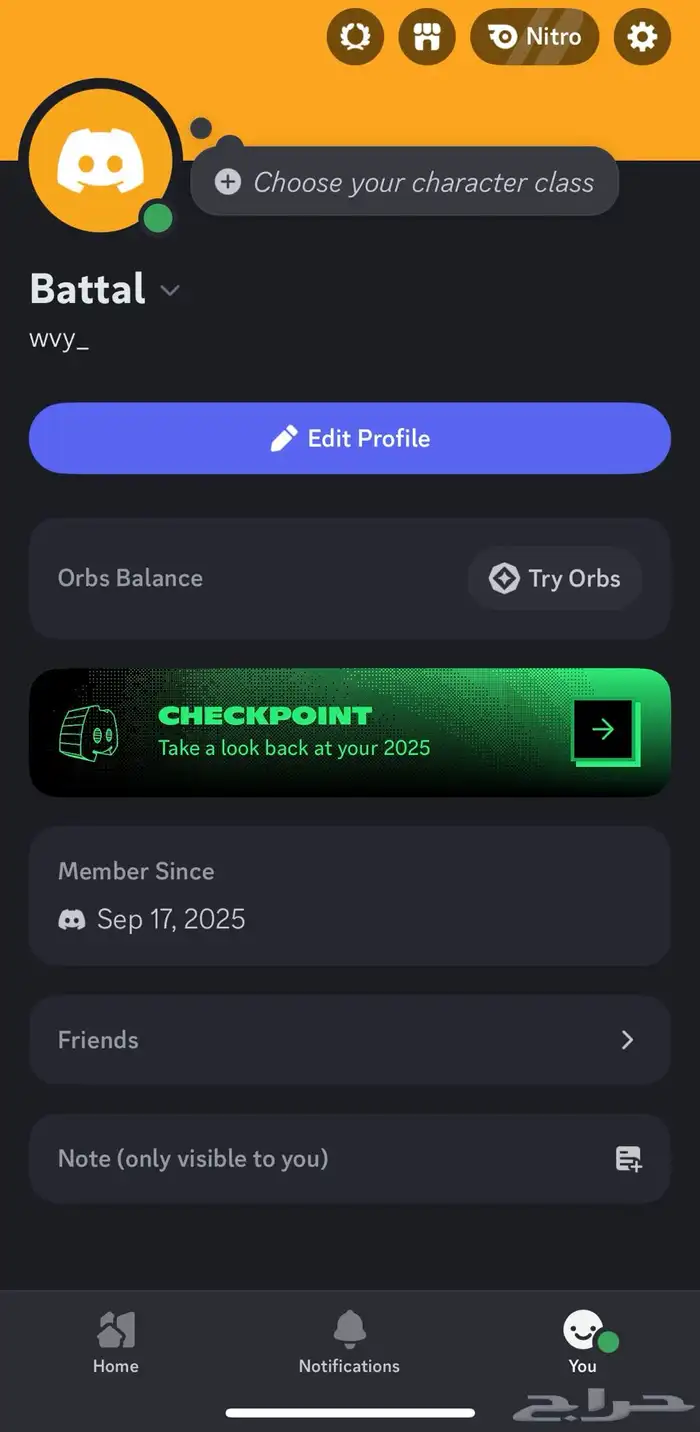Image resolution: width=700 pixels, height=1432 pixels.
Task: Open the Friends list
Action: tap(349, 1040)
